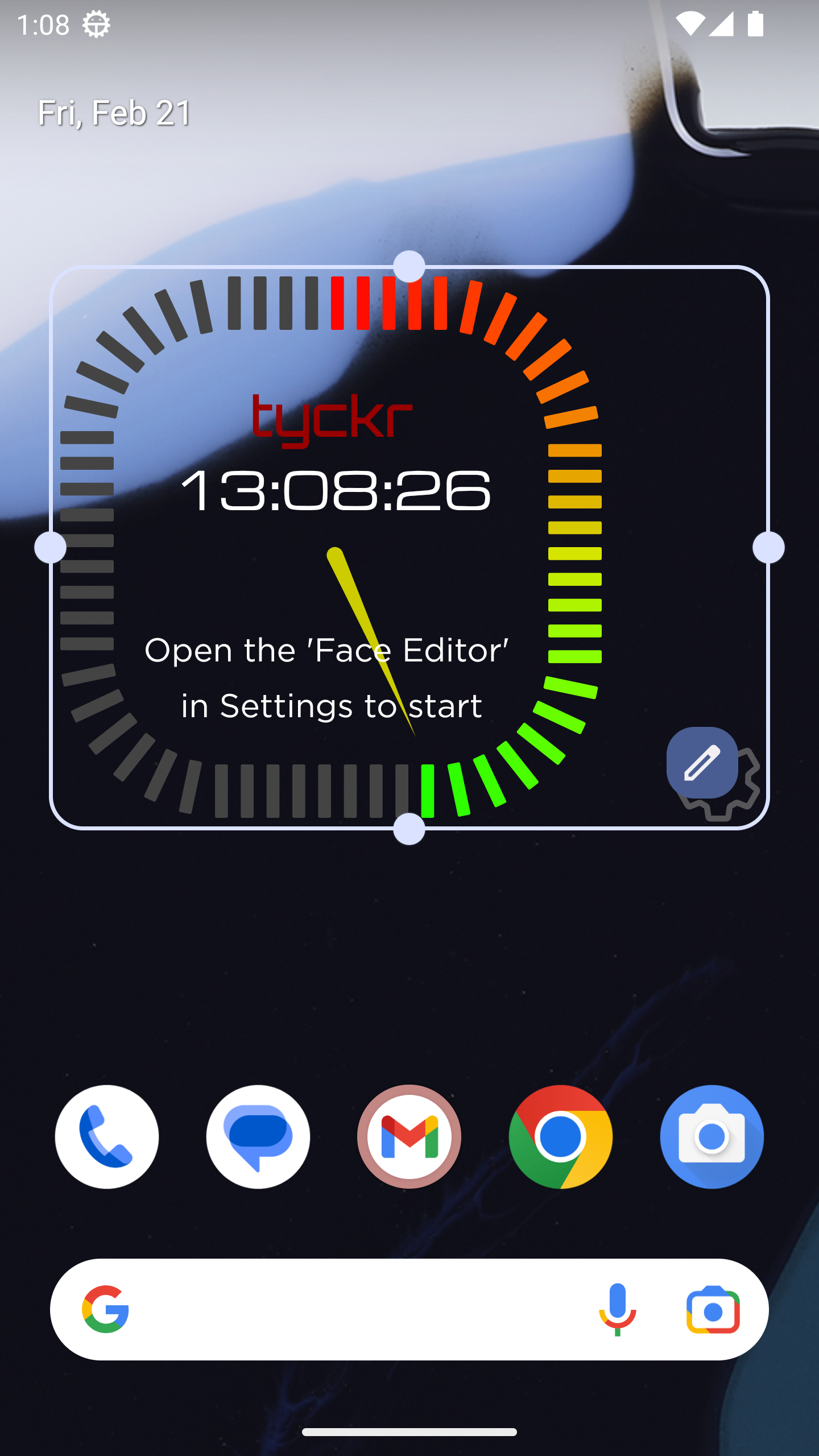This screenshot has width=819, height=1456.
Task: Open Google Lens from the search bar
Action: tap(713, 1309)
